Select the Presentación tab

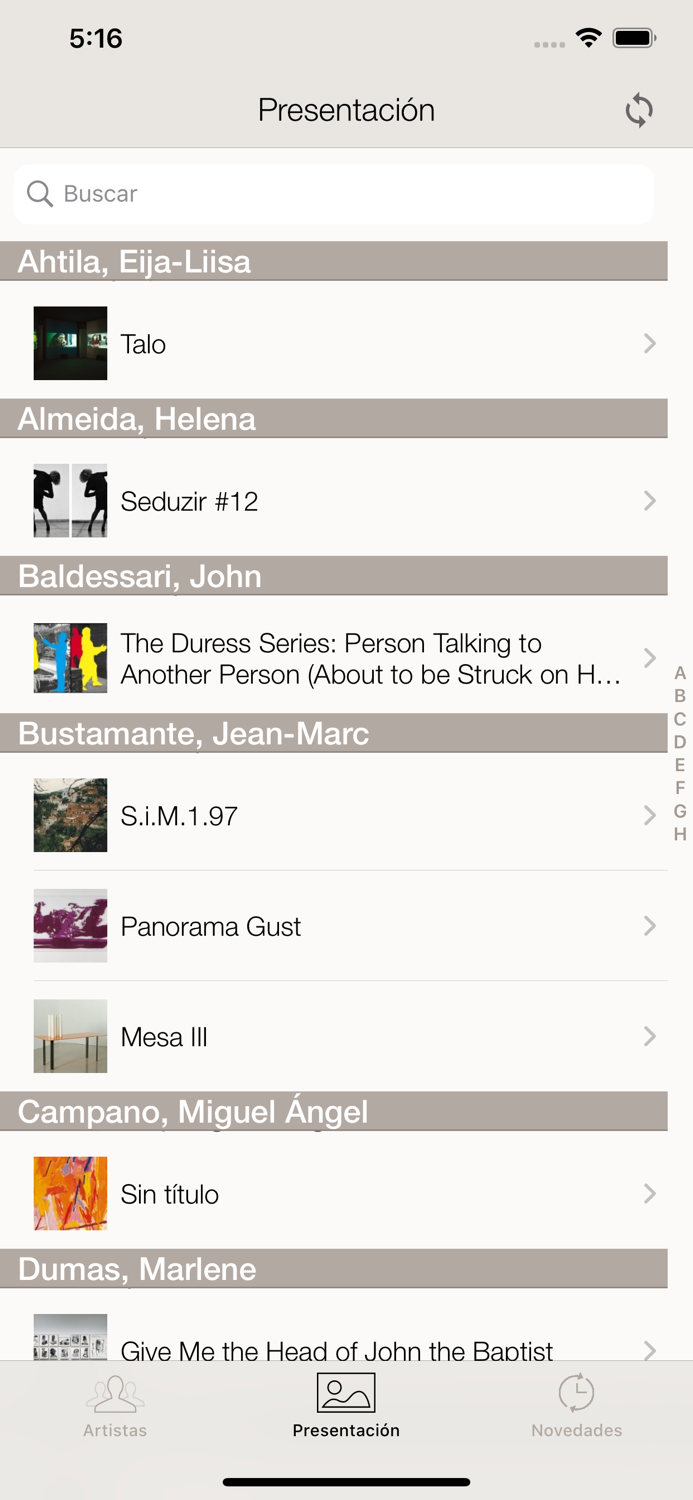(346, 1407)
